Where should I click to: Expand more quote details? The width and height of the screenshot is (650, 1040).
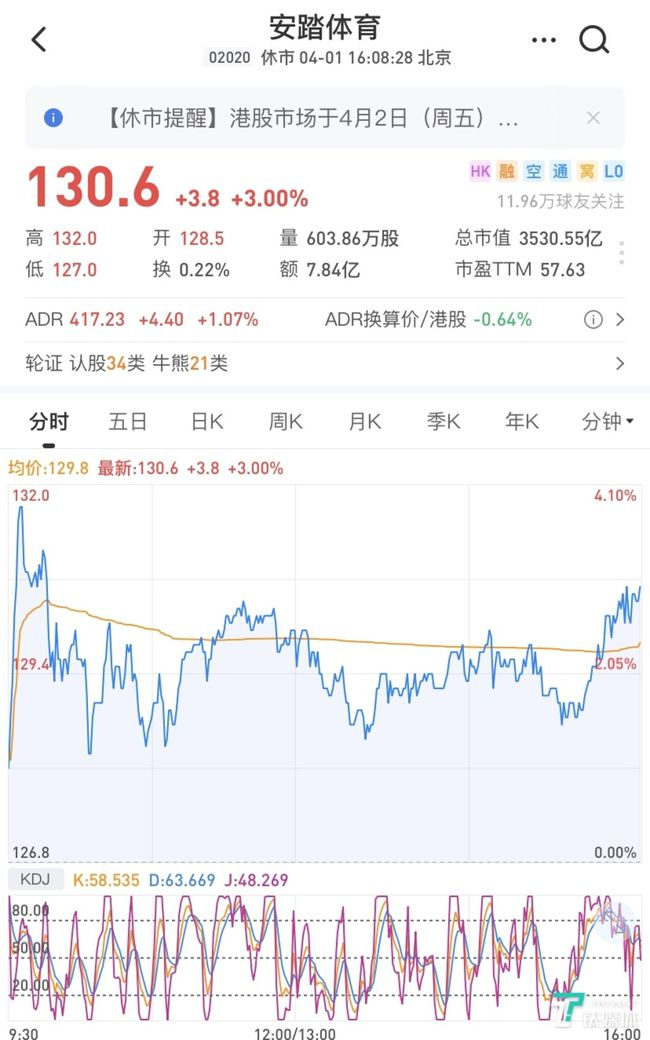click(621, 252)
